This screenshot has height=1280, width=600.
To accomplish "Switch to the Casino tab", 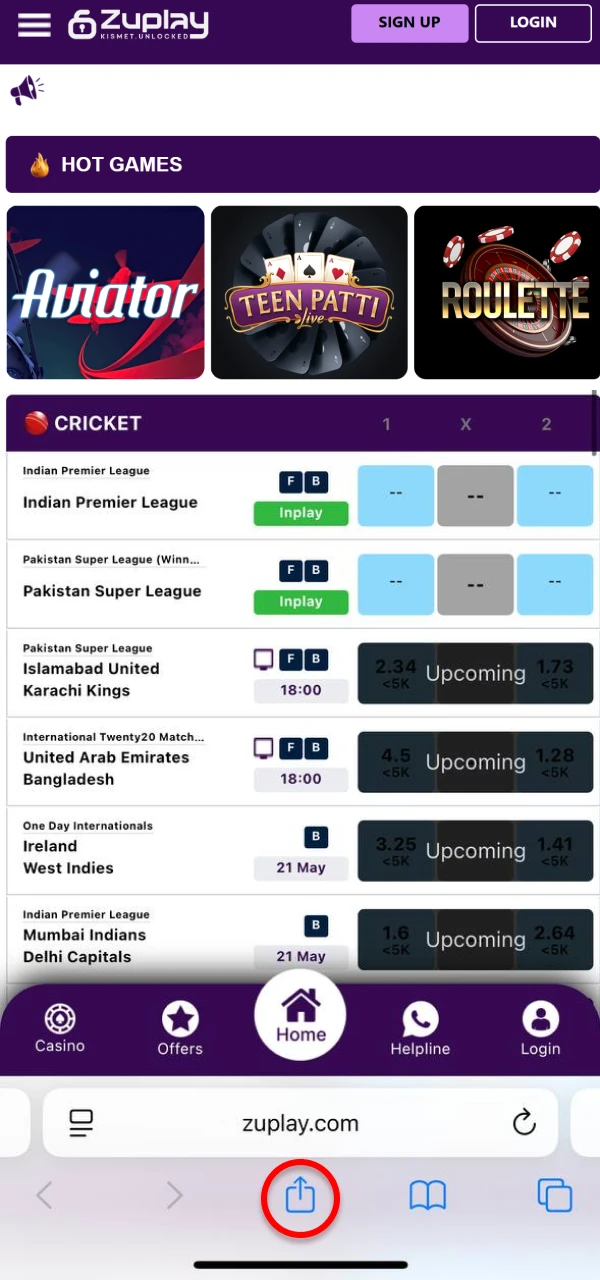I will coord(60,1029).
